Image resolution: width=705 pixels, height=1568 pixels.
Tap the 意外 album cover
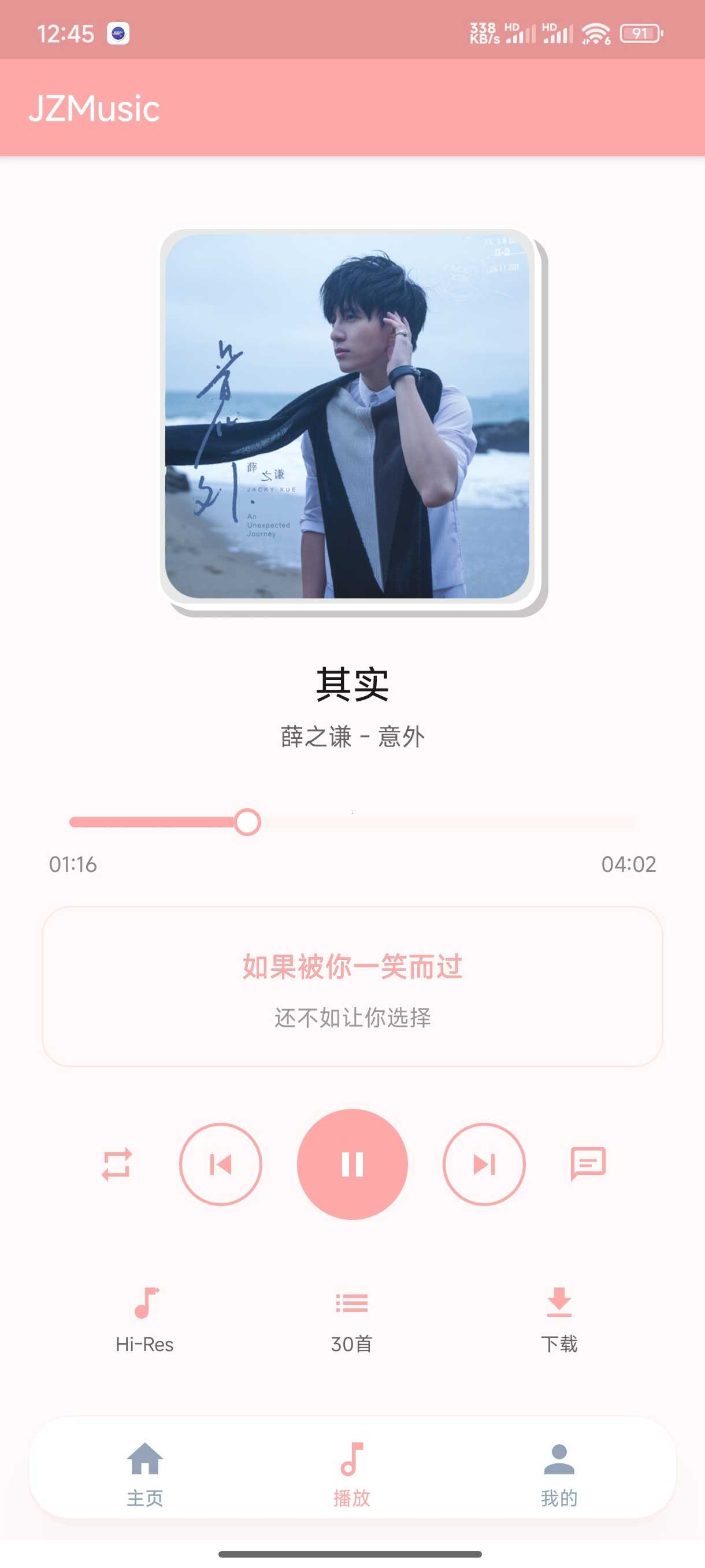(x=347, y=416)
